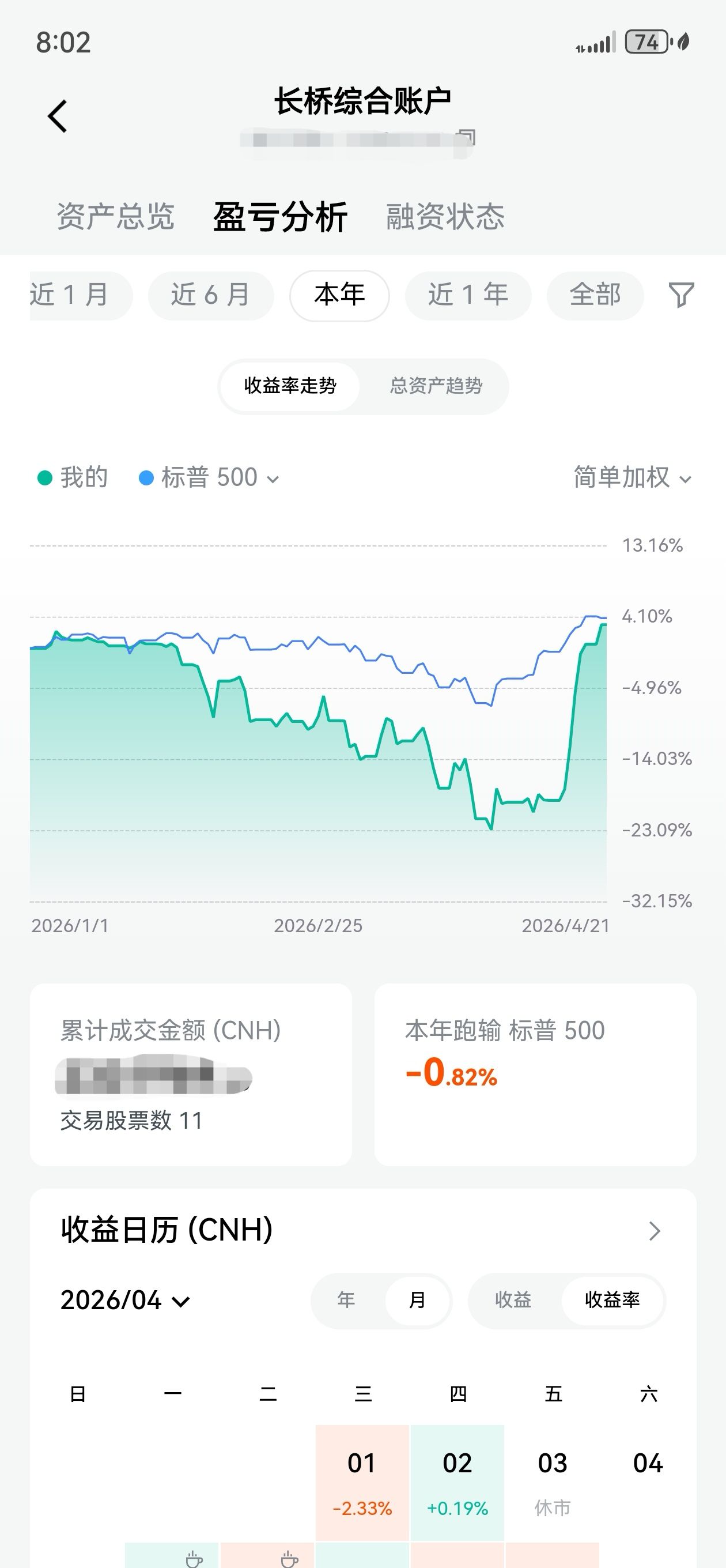Open 收益日历 details arrow
The height and width of the screenshot is (1568, 726).
coord(654,1231)
